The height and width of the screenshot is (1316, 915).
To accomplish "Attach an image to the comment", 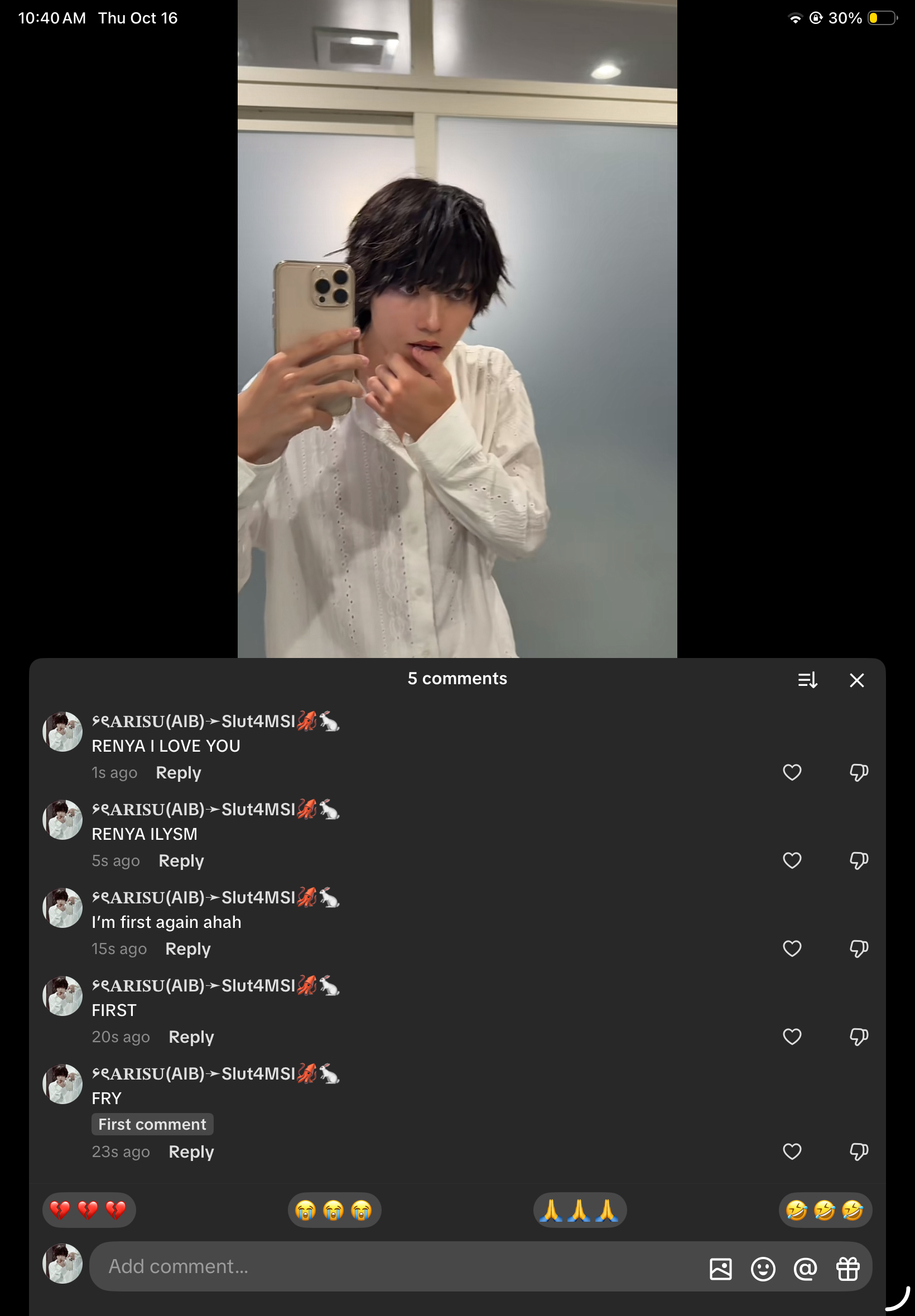I will [x=721, y=1269].
